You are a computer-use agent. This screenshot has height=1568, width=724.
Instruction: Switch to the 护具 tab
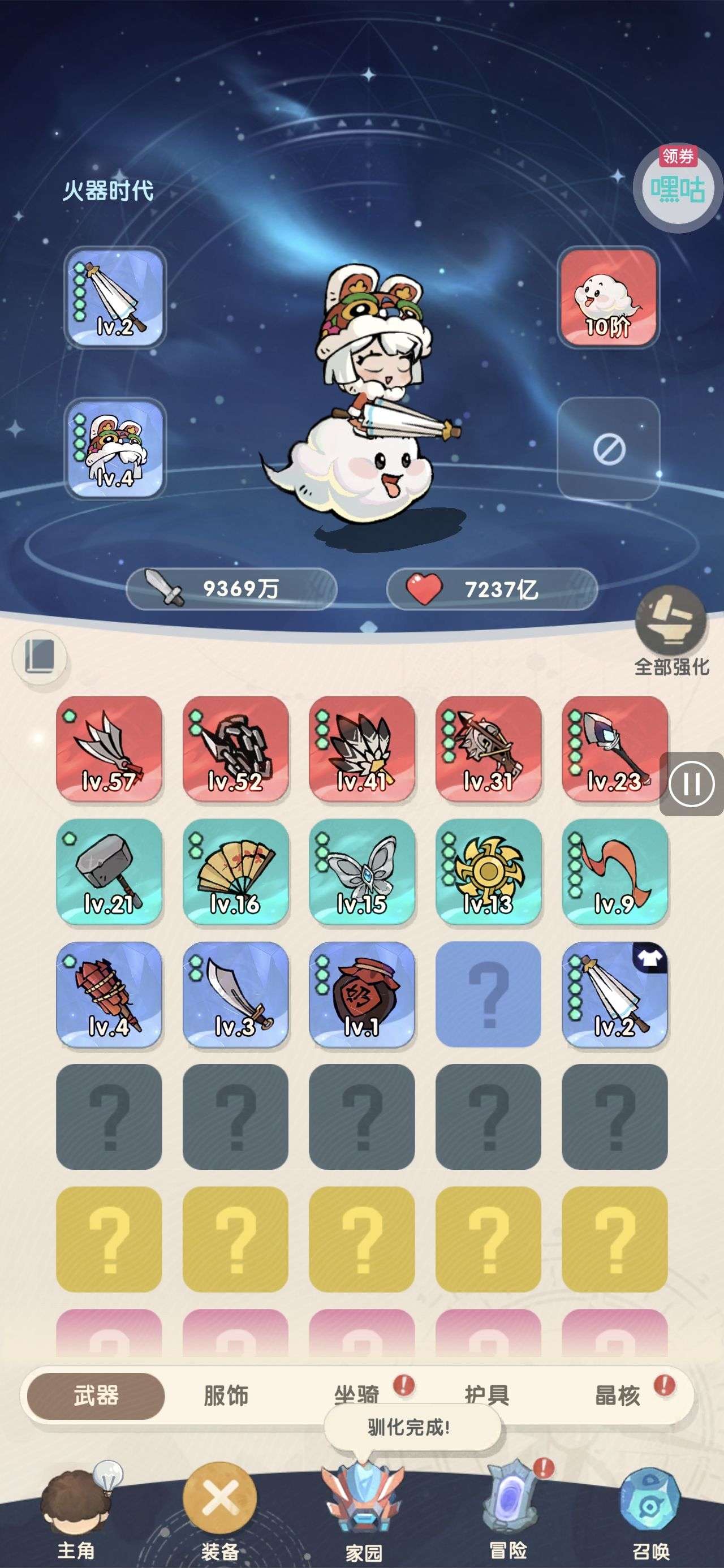click(486, 1394)
